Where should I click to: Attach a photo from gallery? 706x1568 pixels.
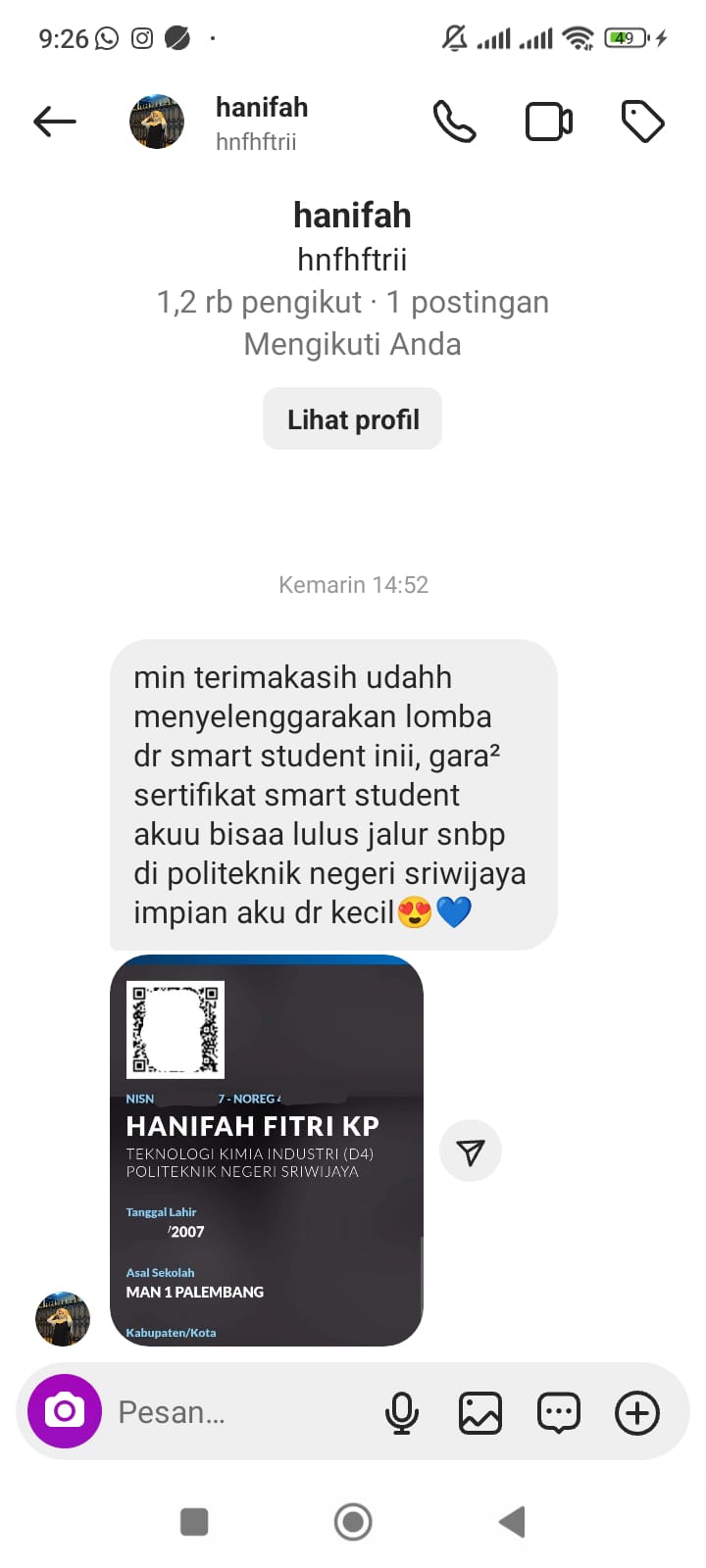pyautogui.click(x=480, y=1412)
